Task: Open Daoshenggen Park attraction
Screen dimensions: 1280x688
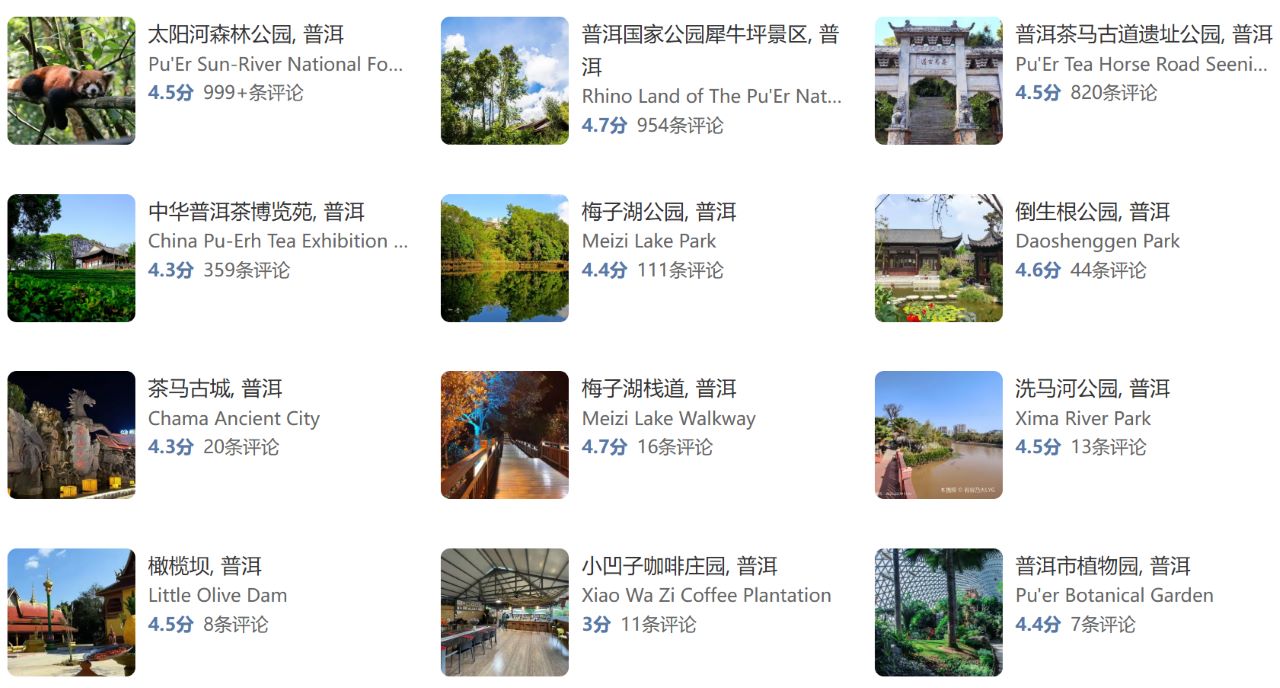Action: [1092, 213]
